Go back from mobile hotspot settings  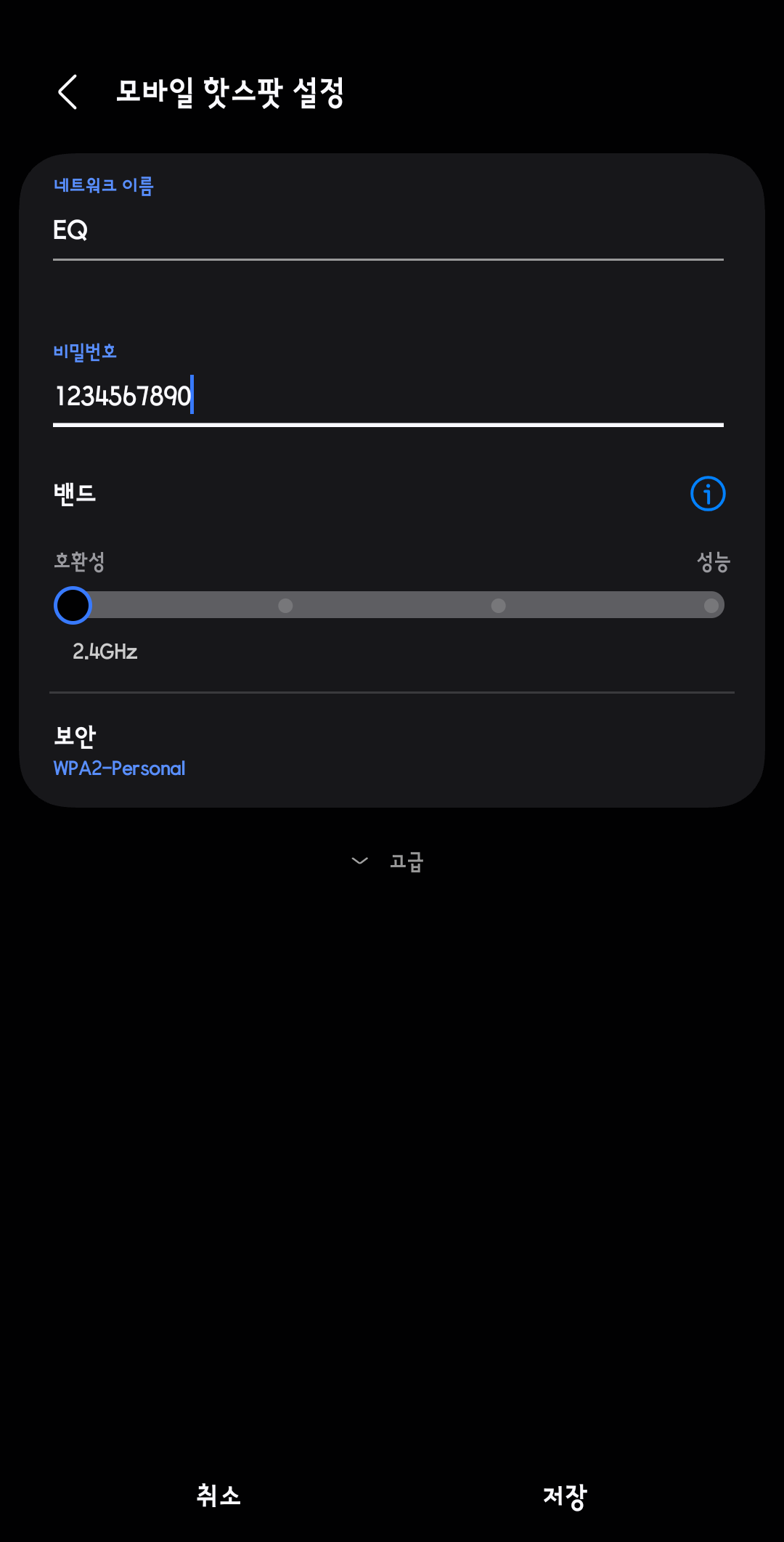tap(68, 92)
